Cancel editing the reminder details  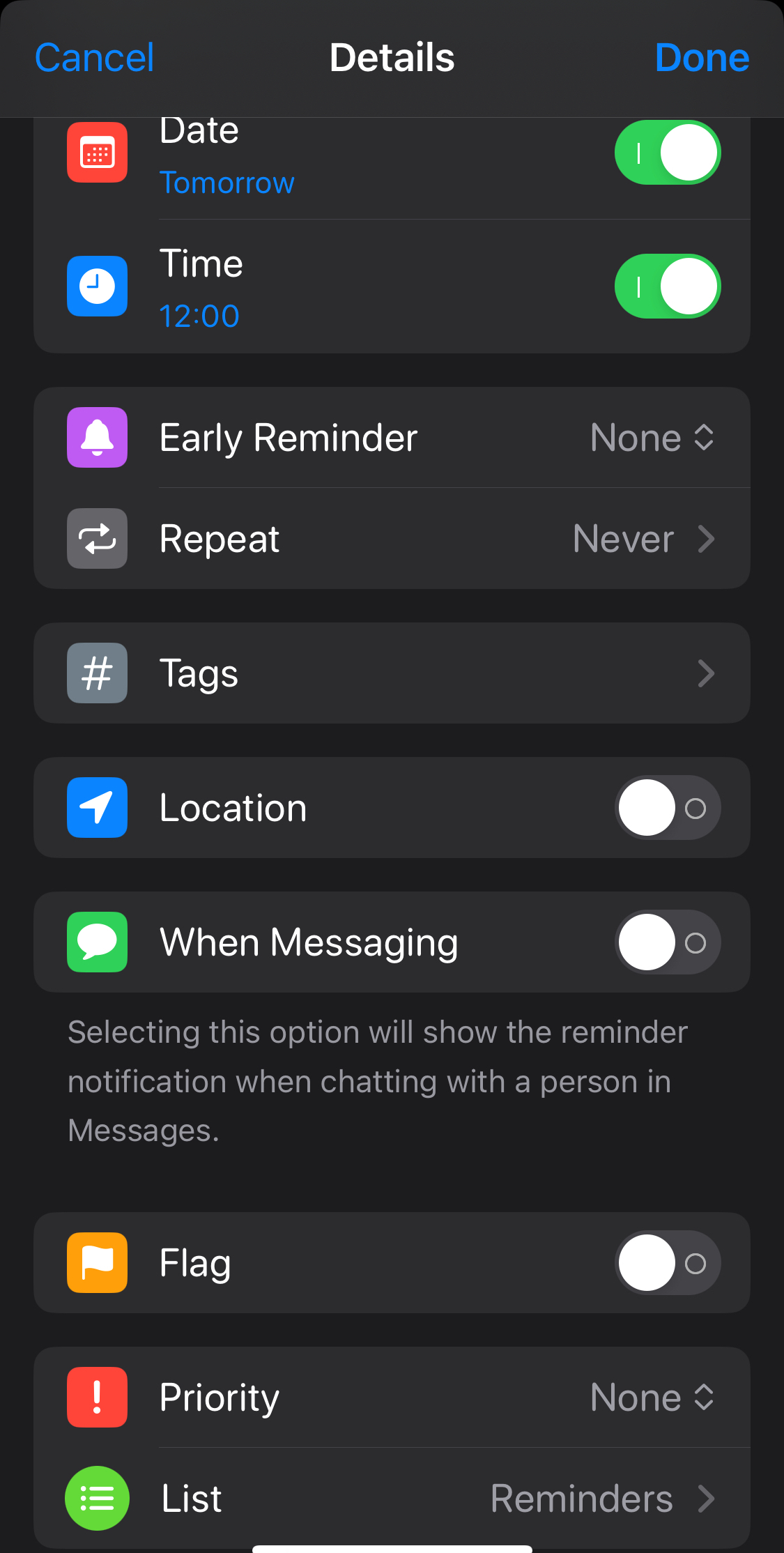(94, 57)
